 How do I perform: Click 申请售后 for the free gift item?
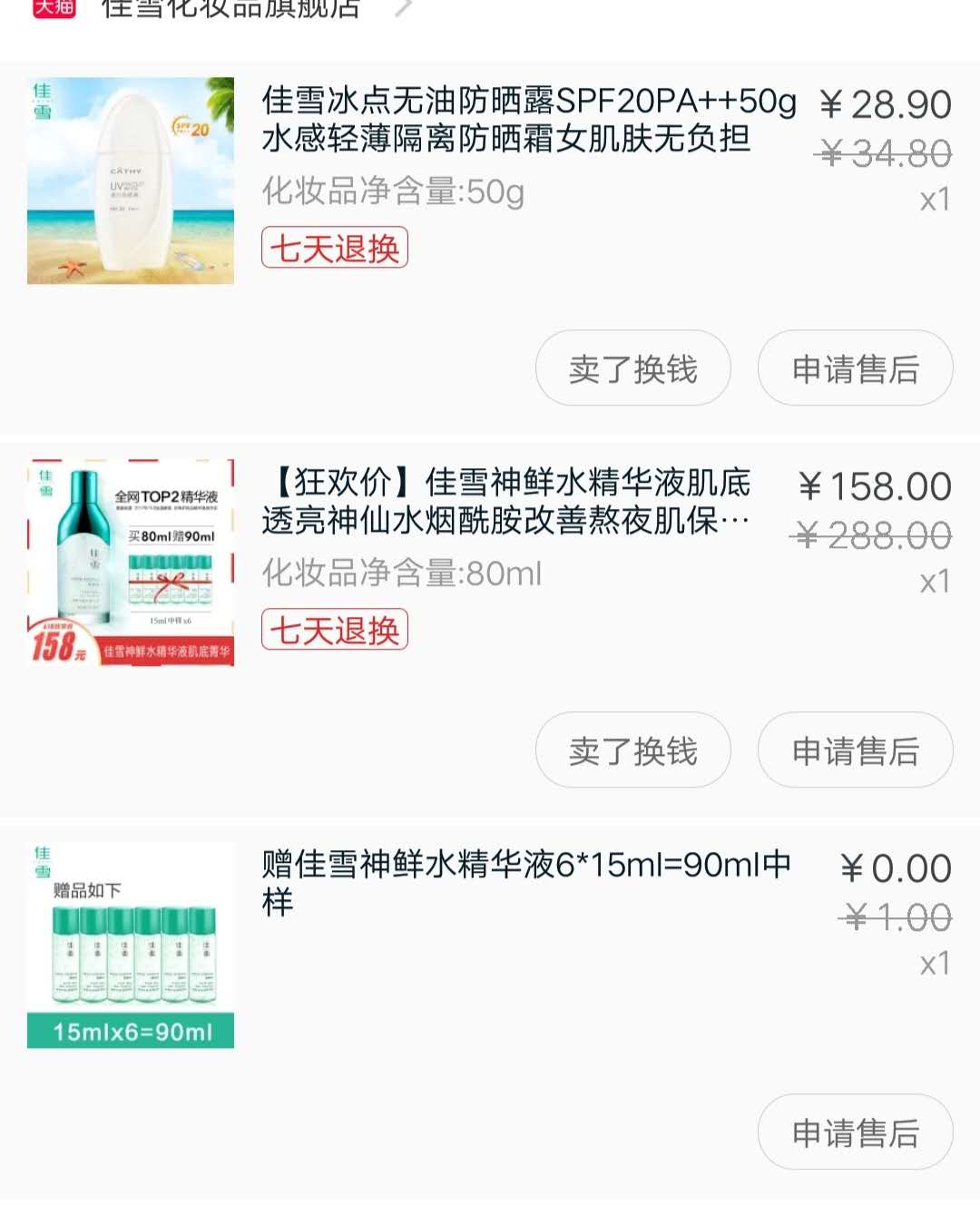click(856, 1132)
